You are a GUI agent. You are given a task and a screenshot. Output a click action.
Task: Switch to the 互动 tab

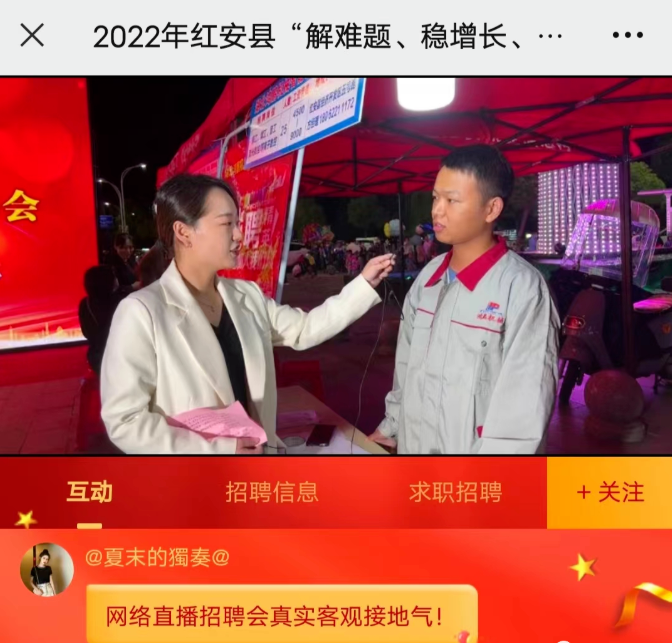point(89,492)
